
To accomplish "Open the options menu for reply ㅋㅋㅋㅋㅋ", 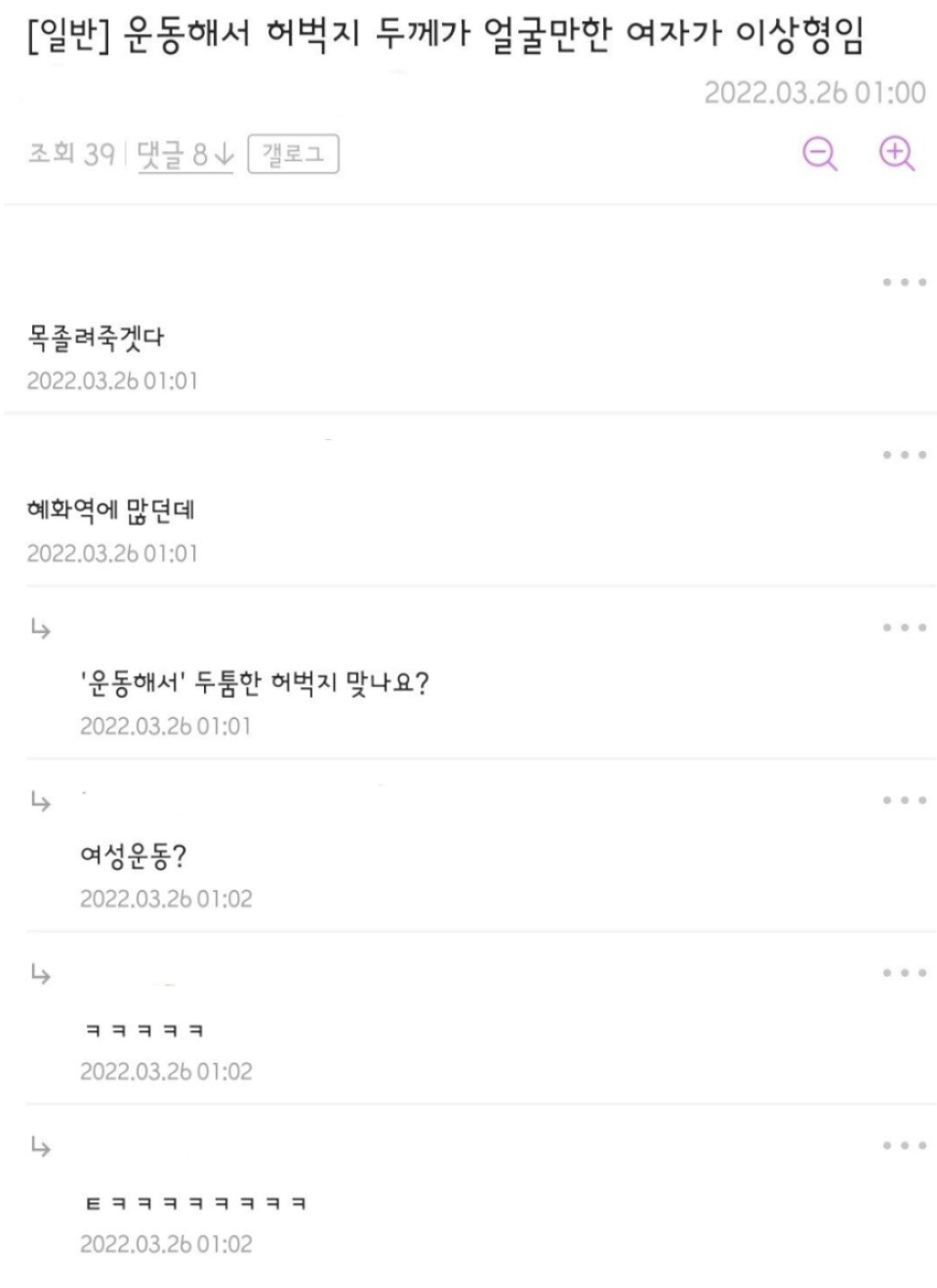I will 904,974.
